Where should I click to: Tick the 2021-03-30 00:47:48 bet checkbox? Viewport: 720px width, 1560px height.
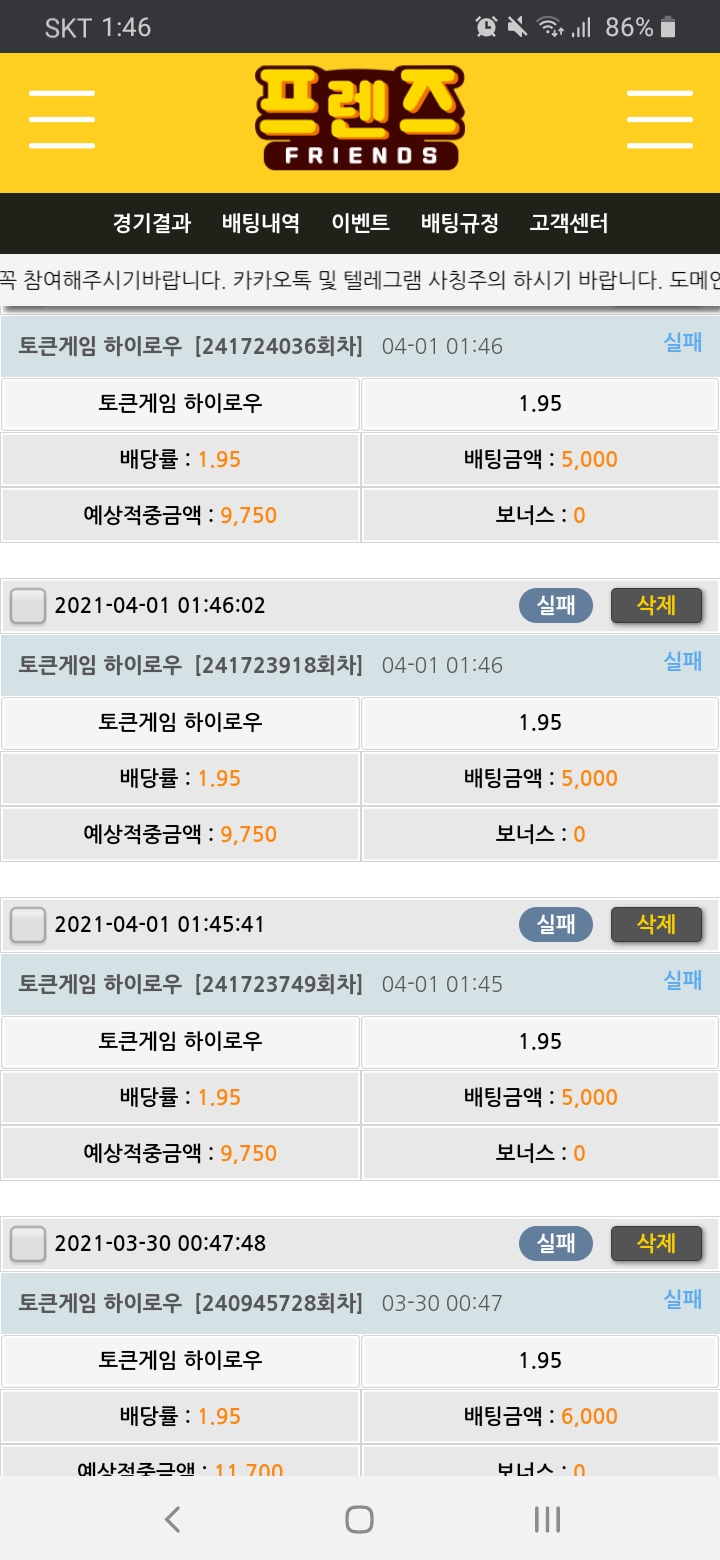click(28, 1244)
